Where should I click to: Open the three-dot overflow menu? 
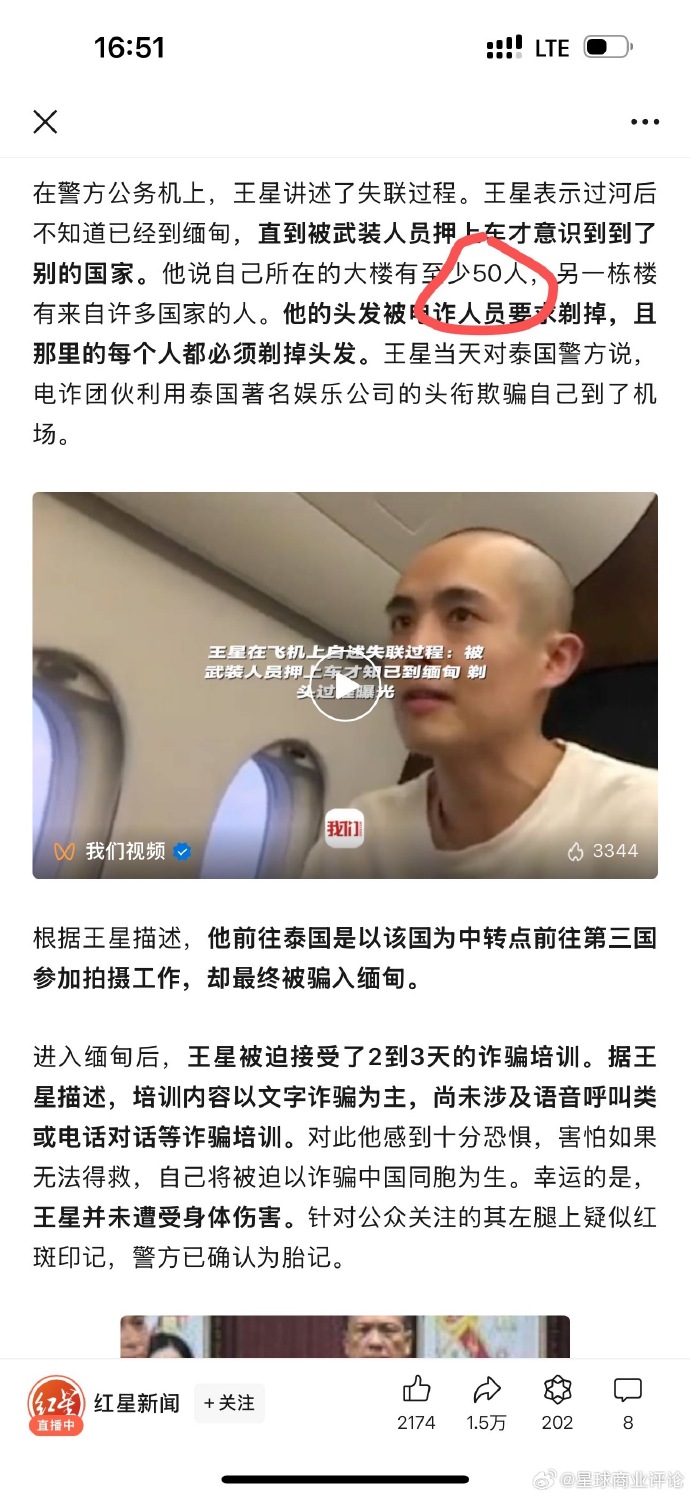645,122
